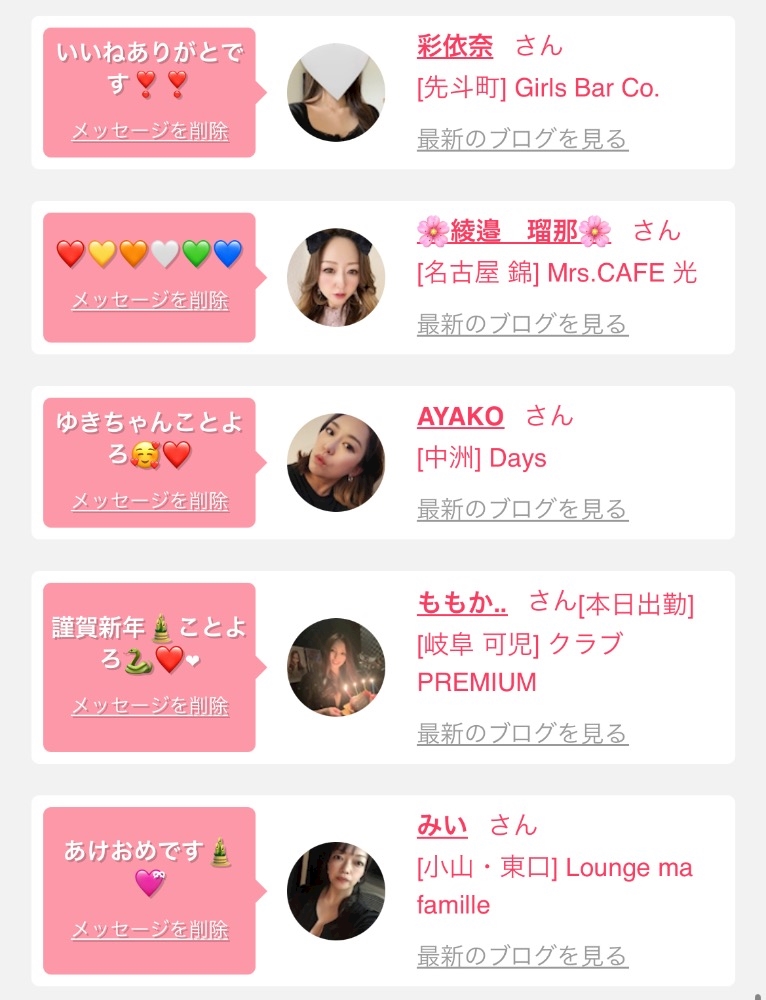
Task: Open AYAKO's profile name link
Action: (x=460, y=416)
